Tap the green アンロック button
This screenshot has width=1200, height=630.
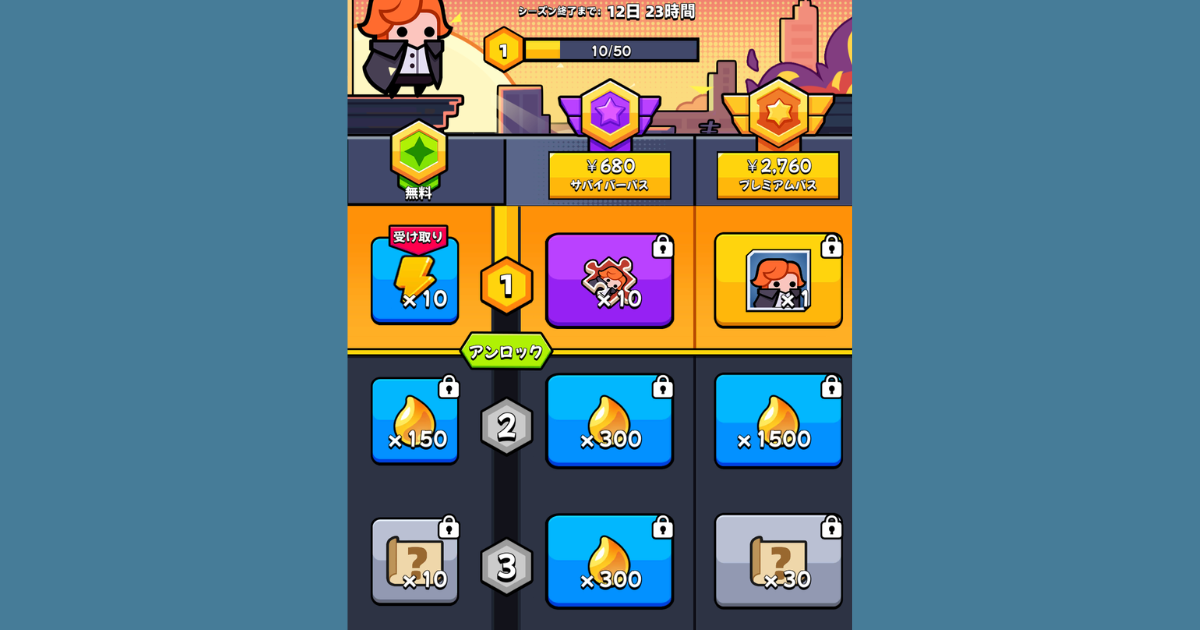coord(506,351)
